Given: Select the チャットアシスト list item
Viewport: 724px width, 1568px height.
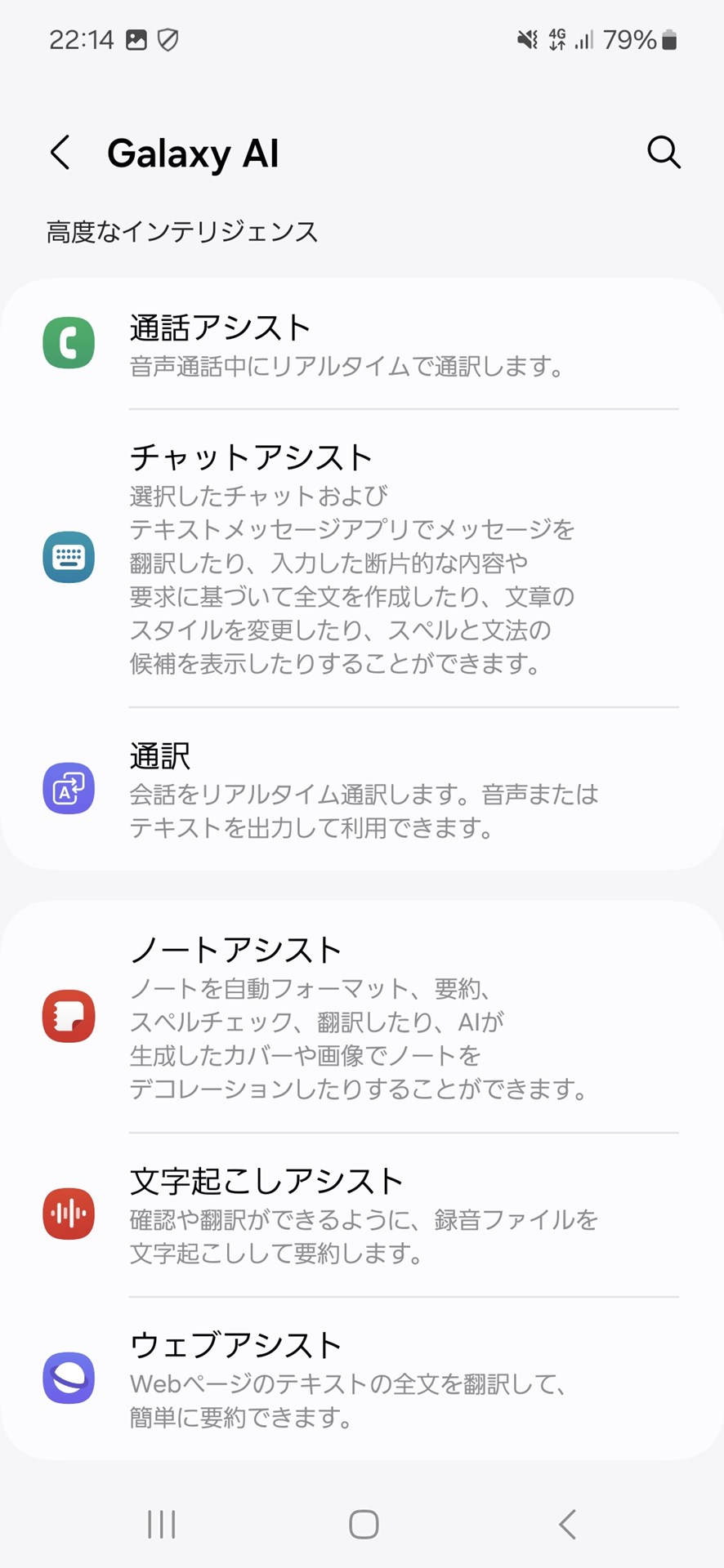Looking at the screenshot, I should click(x=363, y=558).
